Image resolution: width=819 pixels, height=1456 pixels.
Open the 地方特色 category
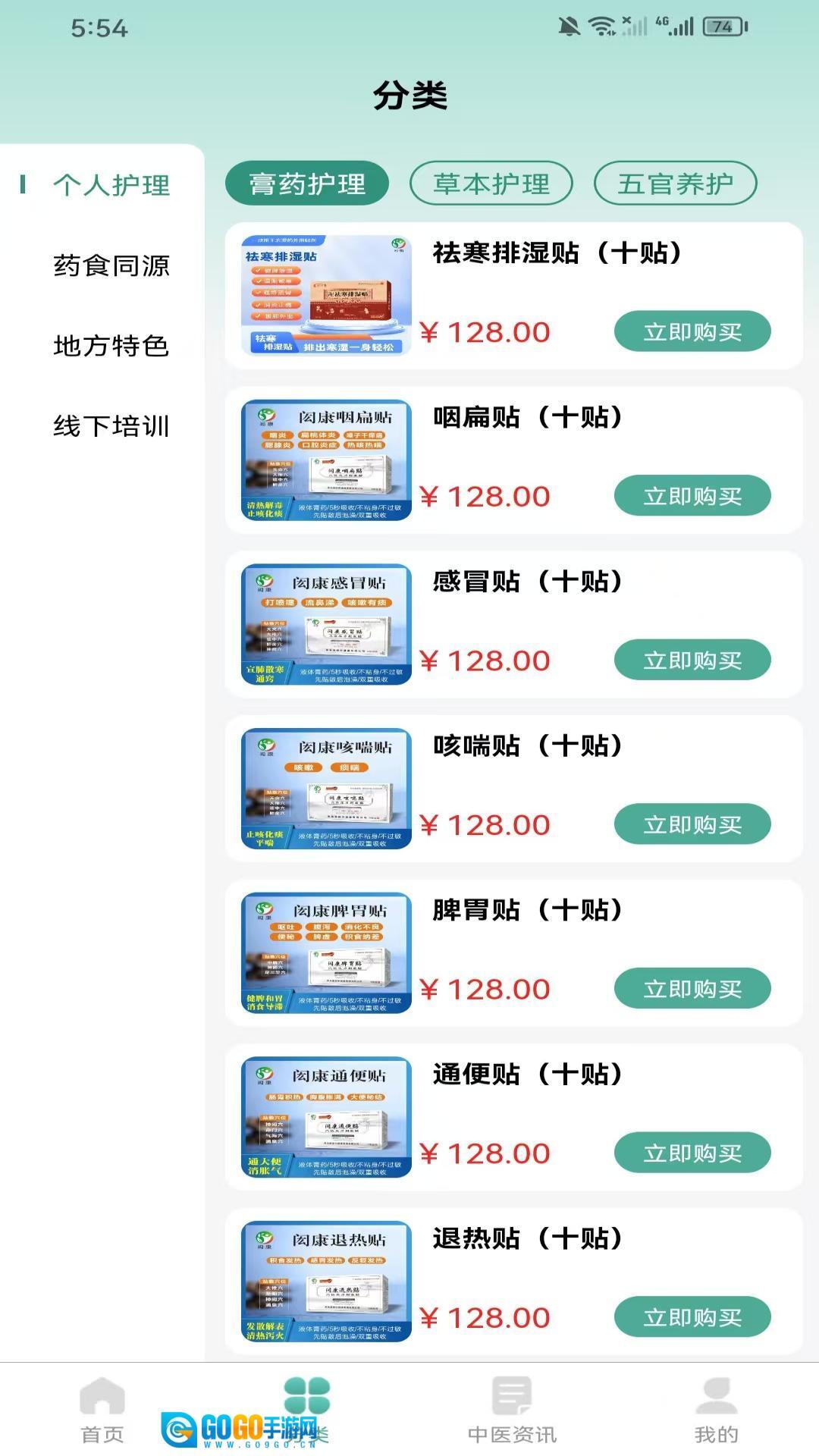click(x=111, y=346)
